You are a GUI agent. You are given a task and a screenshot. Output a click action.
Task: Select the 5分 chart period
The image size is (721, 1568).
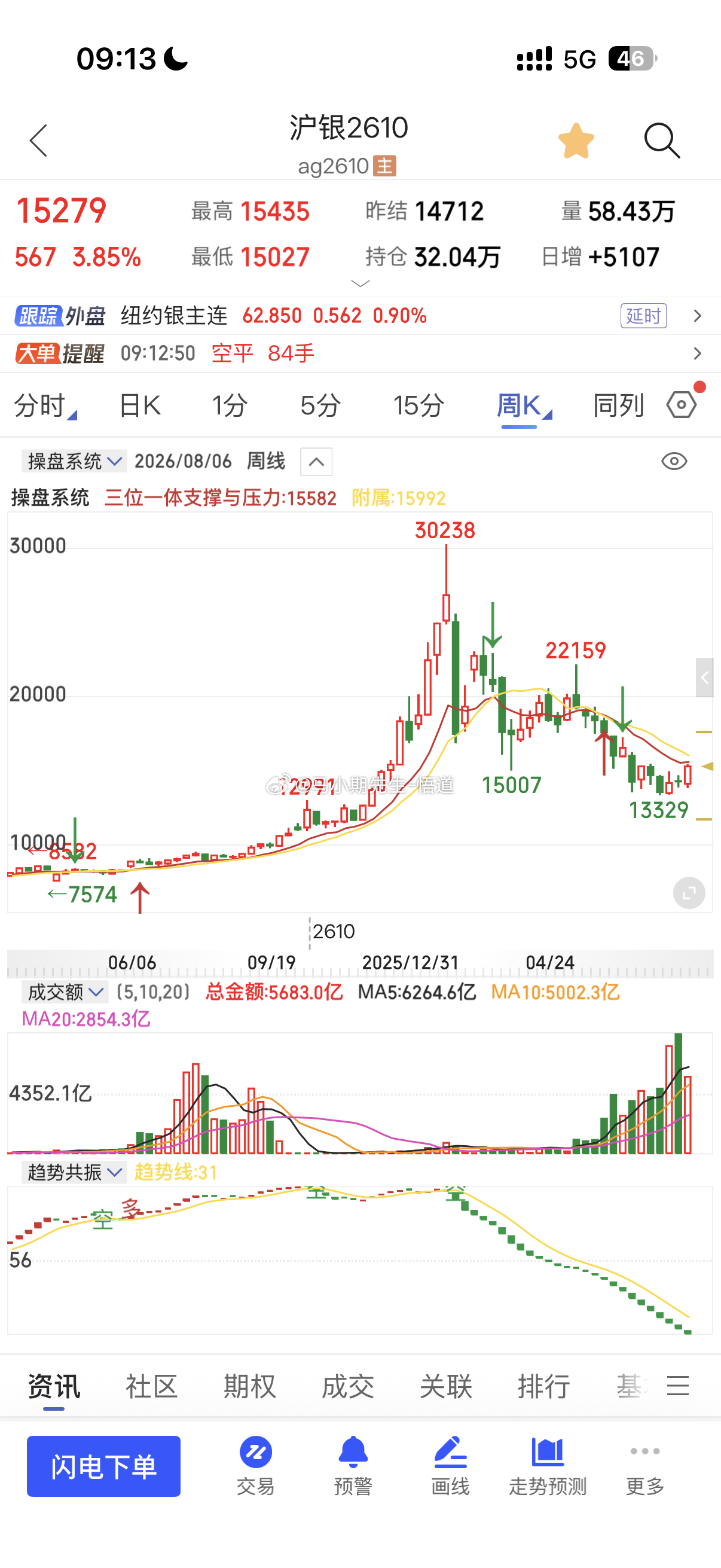pos(320,405)
